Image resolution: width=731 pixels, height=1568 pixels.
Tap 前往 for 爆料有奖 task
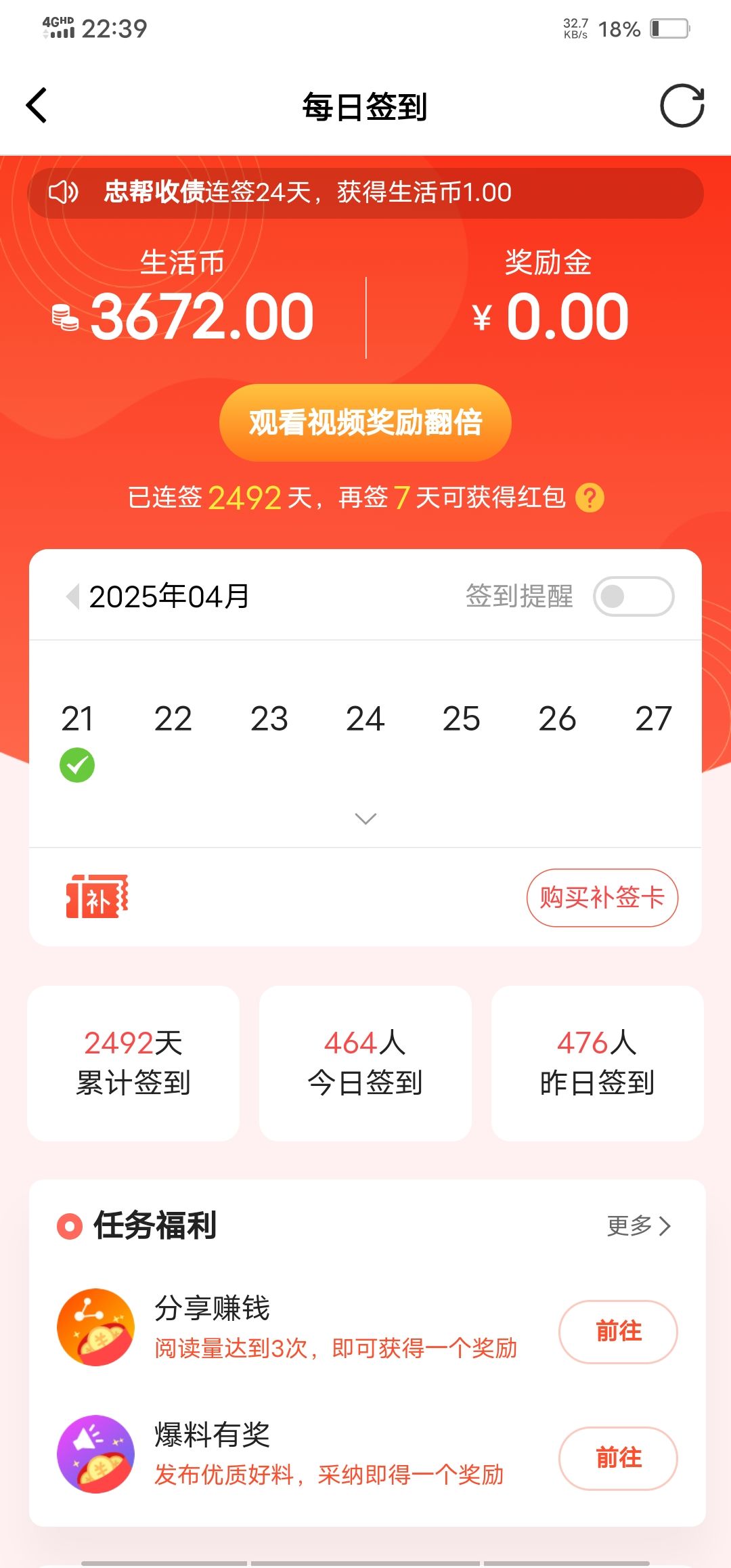[x=617, y=1458]
